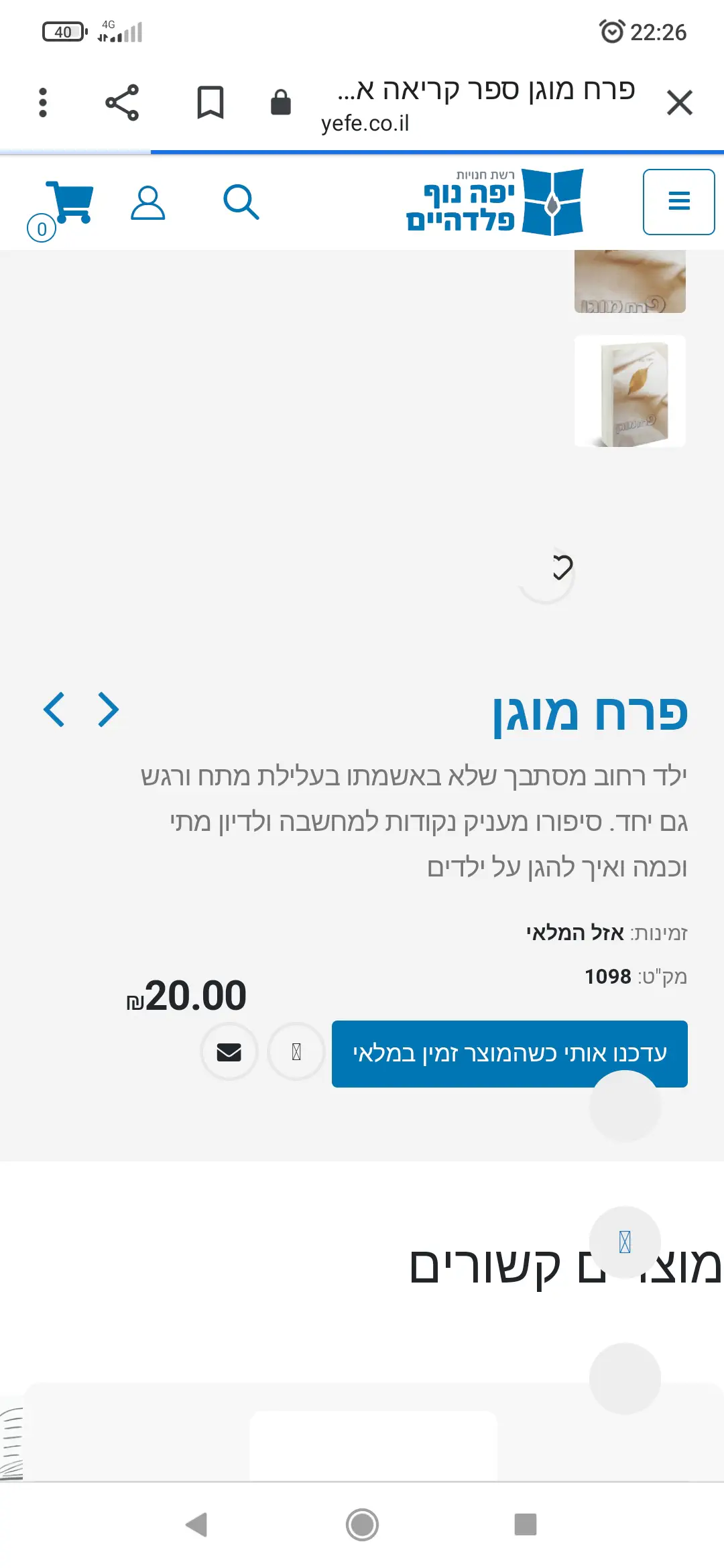Send product by email envelope icon

point(229,1052)
